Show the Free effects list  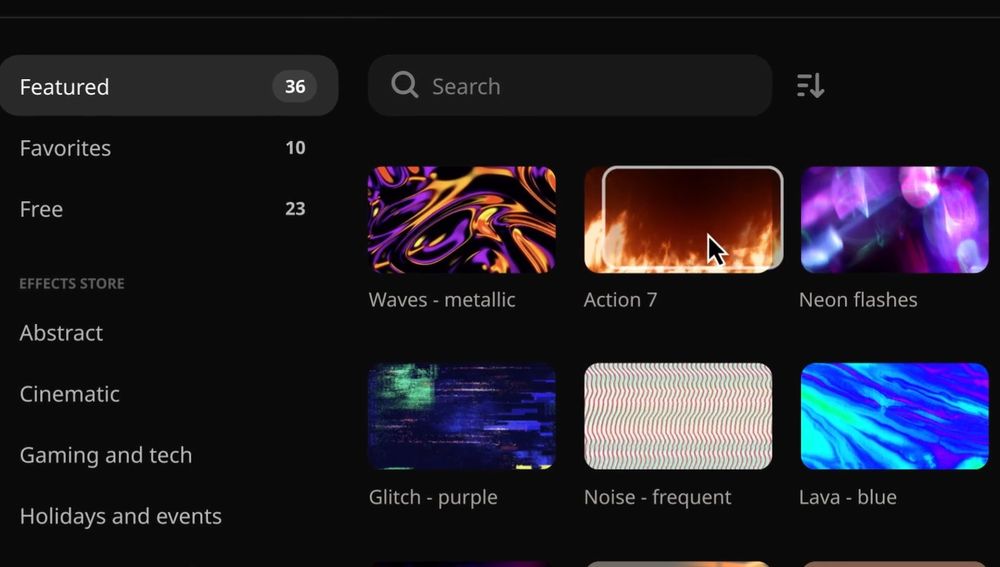pyautogui.click(x=41, y=209)
